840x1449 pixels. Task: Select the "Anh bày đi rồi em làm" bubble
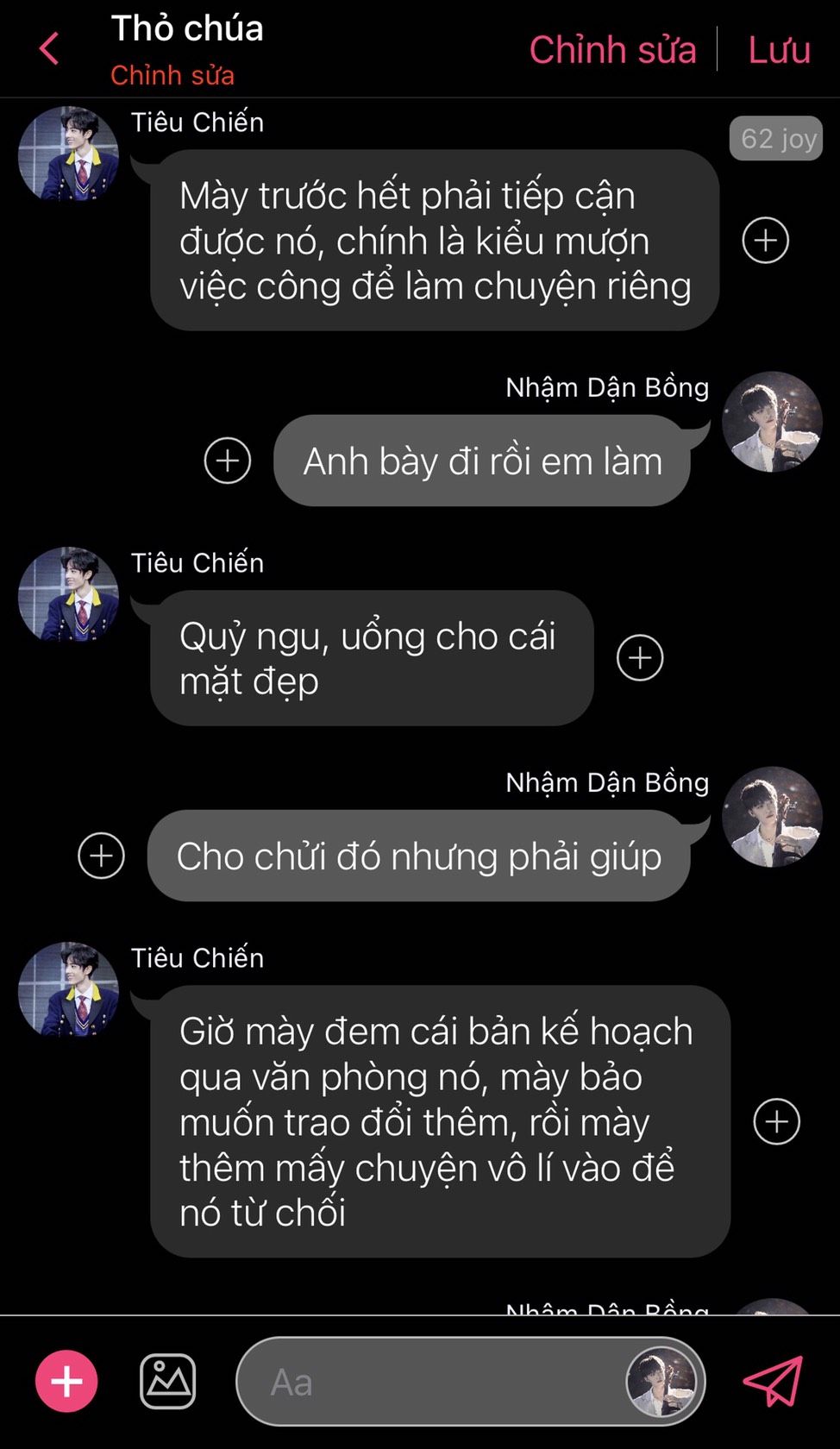point(482,461)
